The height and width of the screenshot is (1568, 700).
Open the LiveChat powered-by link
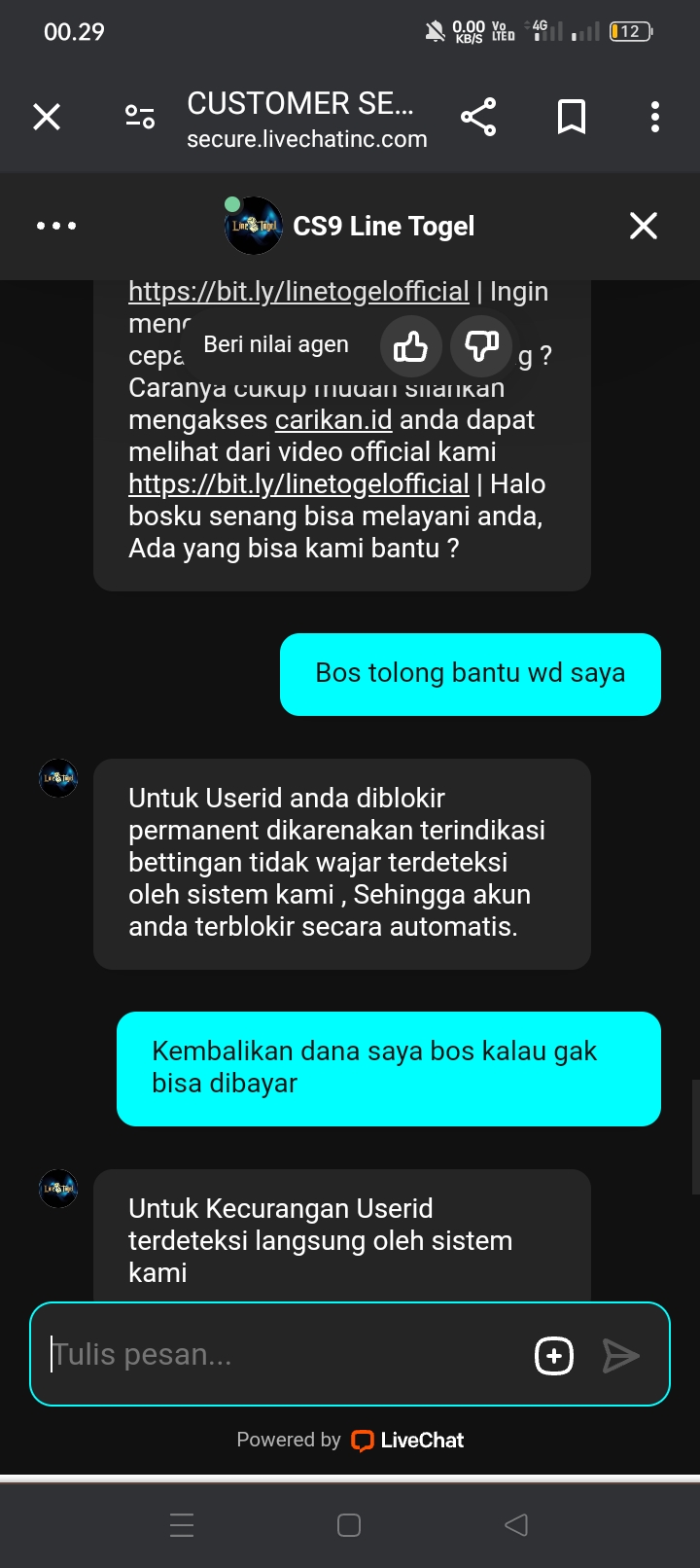click(408, 1440)
